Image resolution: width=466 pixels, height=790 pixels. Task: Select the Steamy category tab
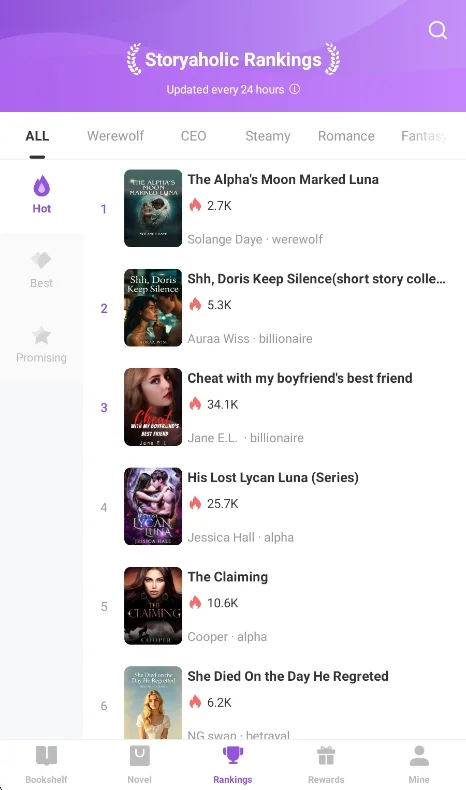268,136
